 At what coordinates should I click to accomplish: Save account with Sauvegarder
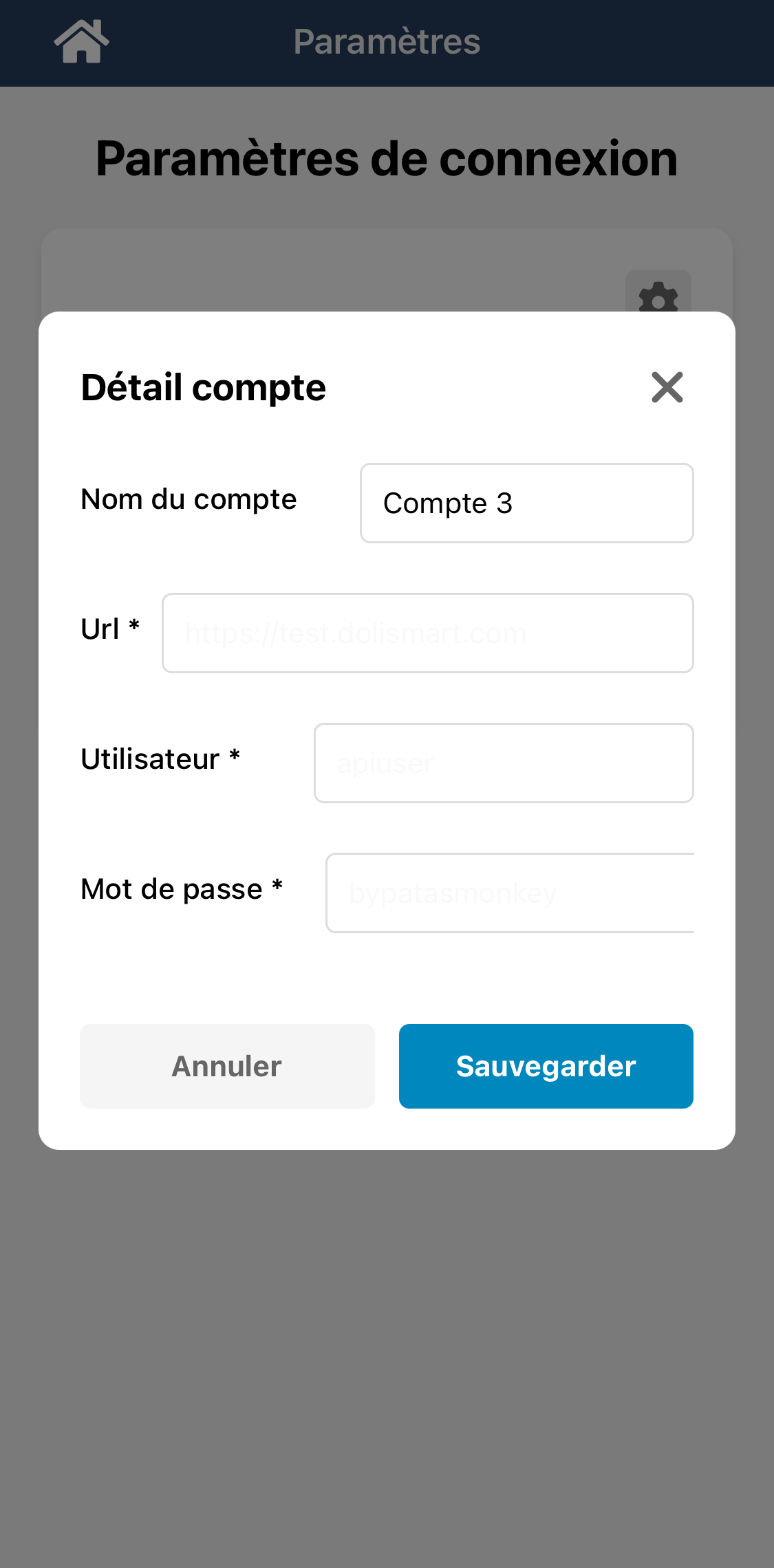tap(546, 1066)
